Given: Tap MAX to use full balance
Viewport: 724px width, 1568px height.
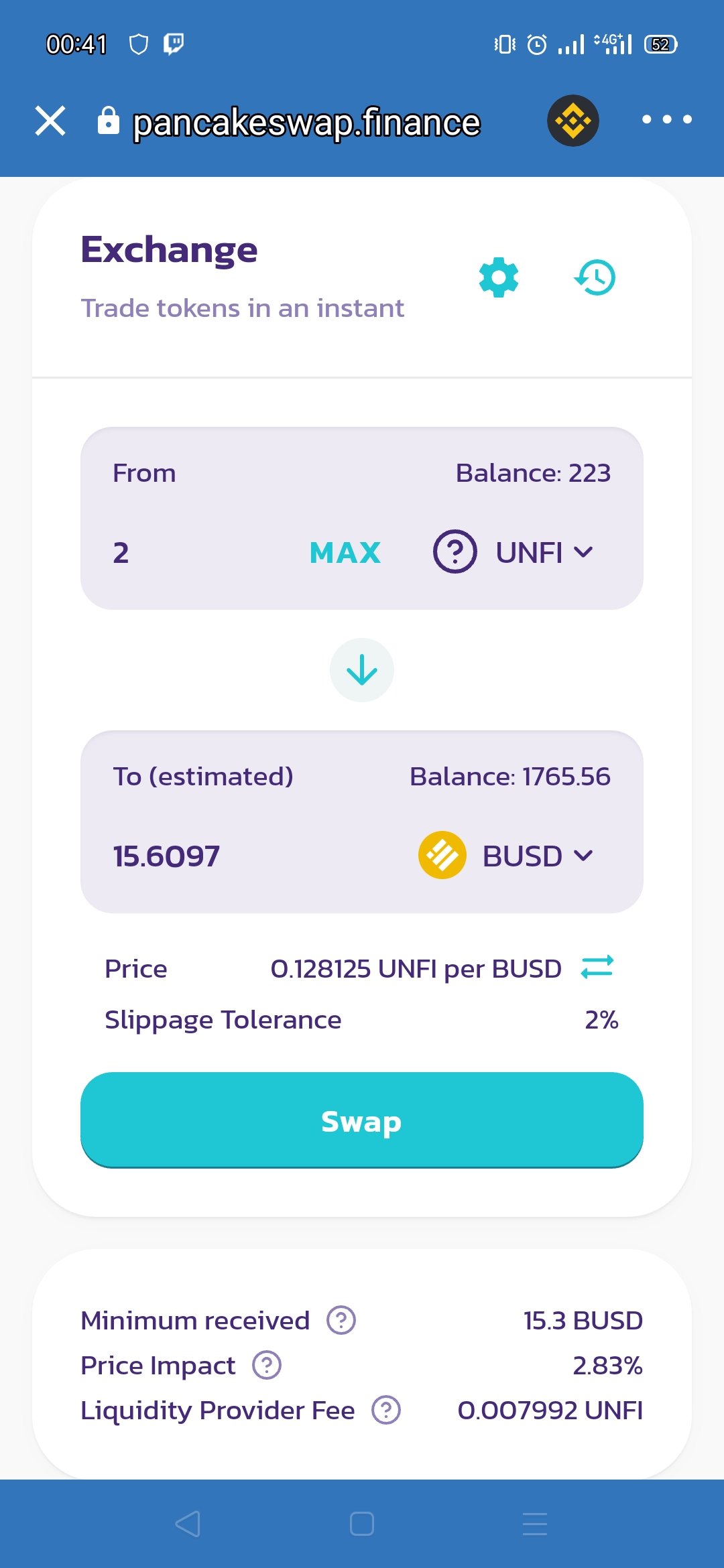Looking at the screenshot, I should pos(345,553).
